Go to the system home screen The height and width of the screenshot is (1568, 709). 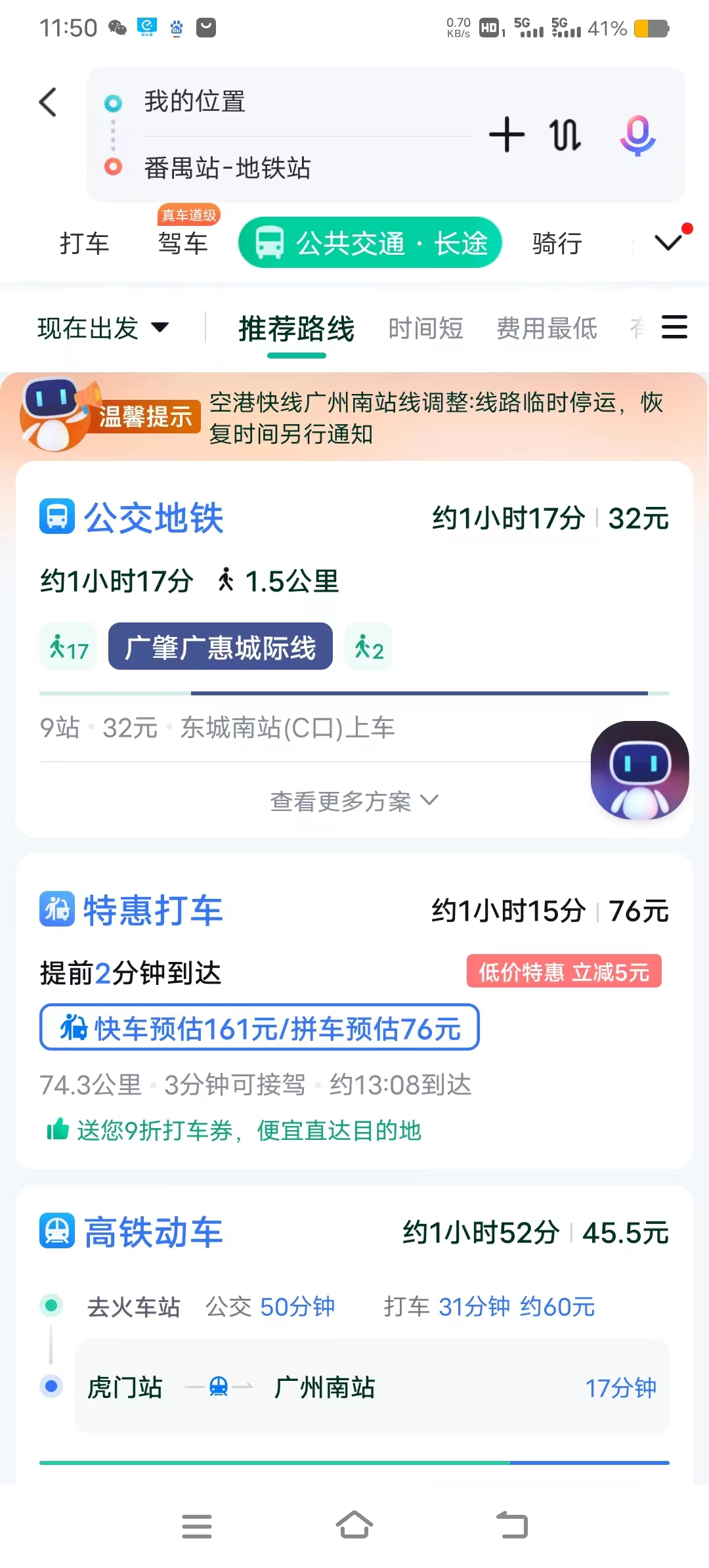pyautogui.click(x=354, y=1526)
